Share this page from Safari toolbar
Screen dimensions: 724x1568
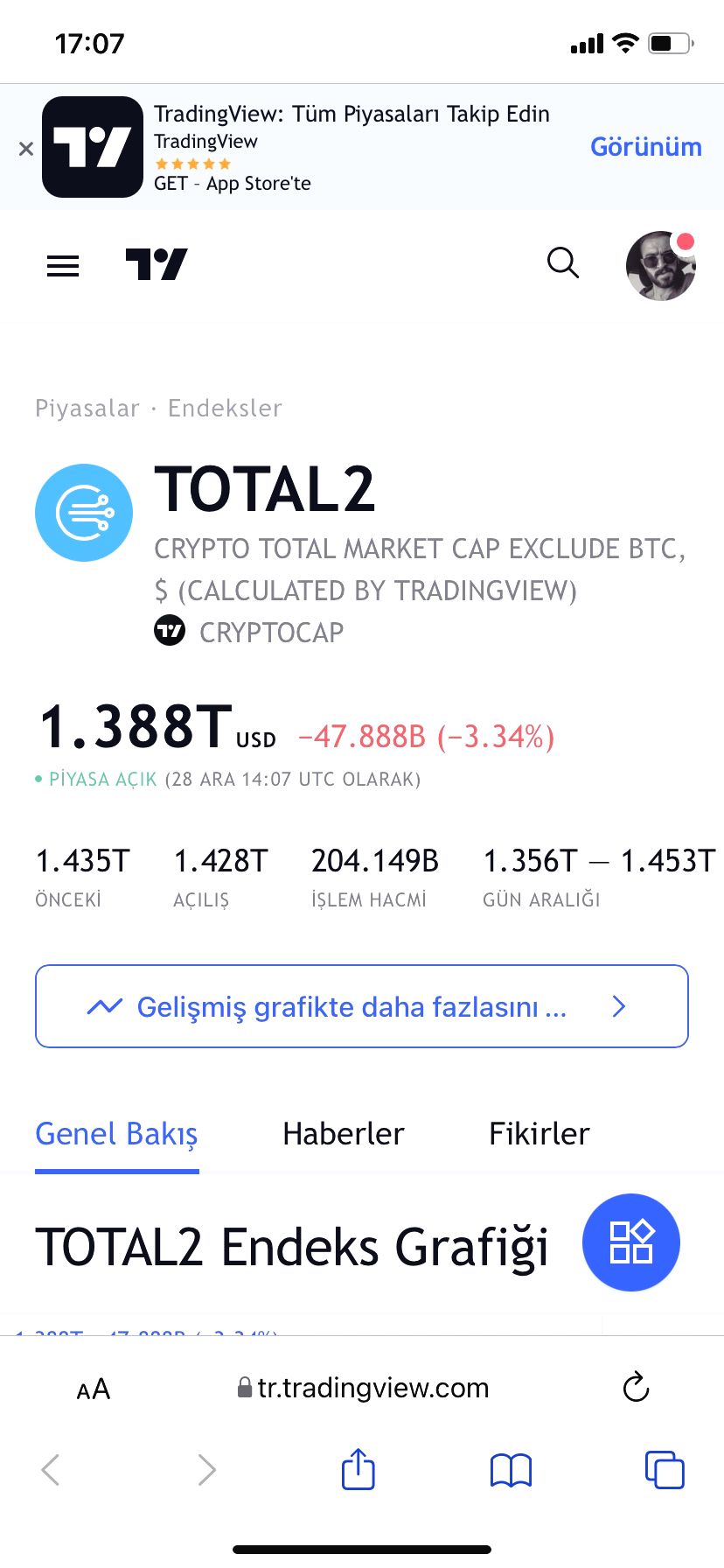pos(358,1468)
